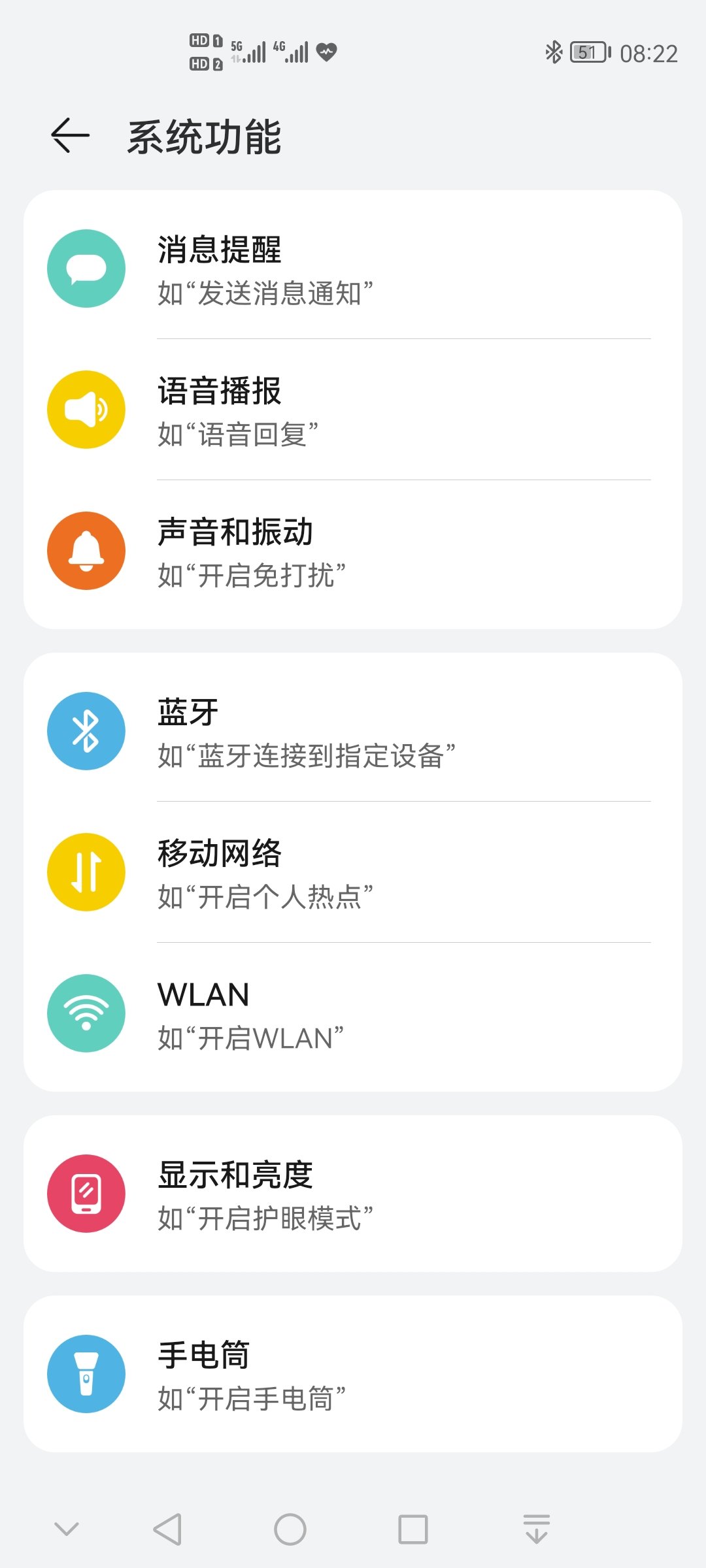Pull down notification panel via navigation bar icon
This screenshot has width=706, height=1568.
537,1529
